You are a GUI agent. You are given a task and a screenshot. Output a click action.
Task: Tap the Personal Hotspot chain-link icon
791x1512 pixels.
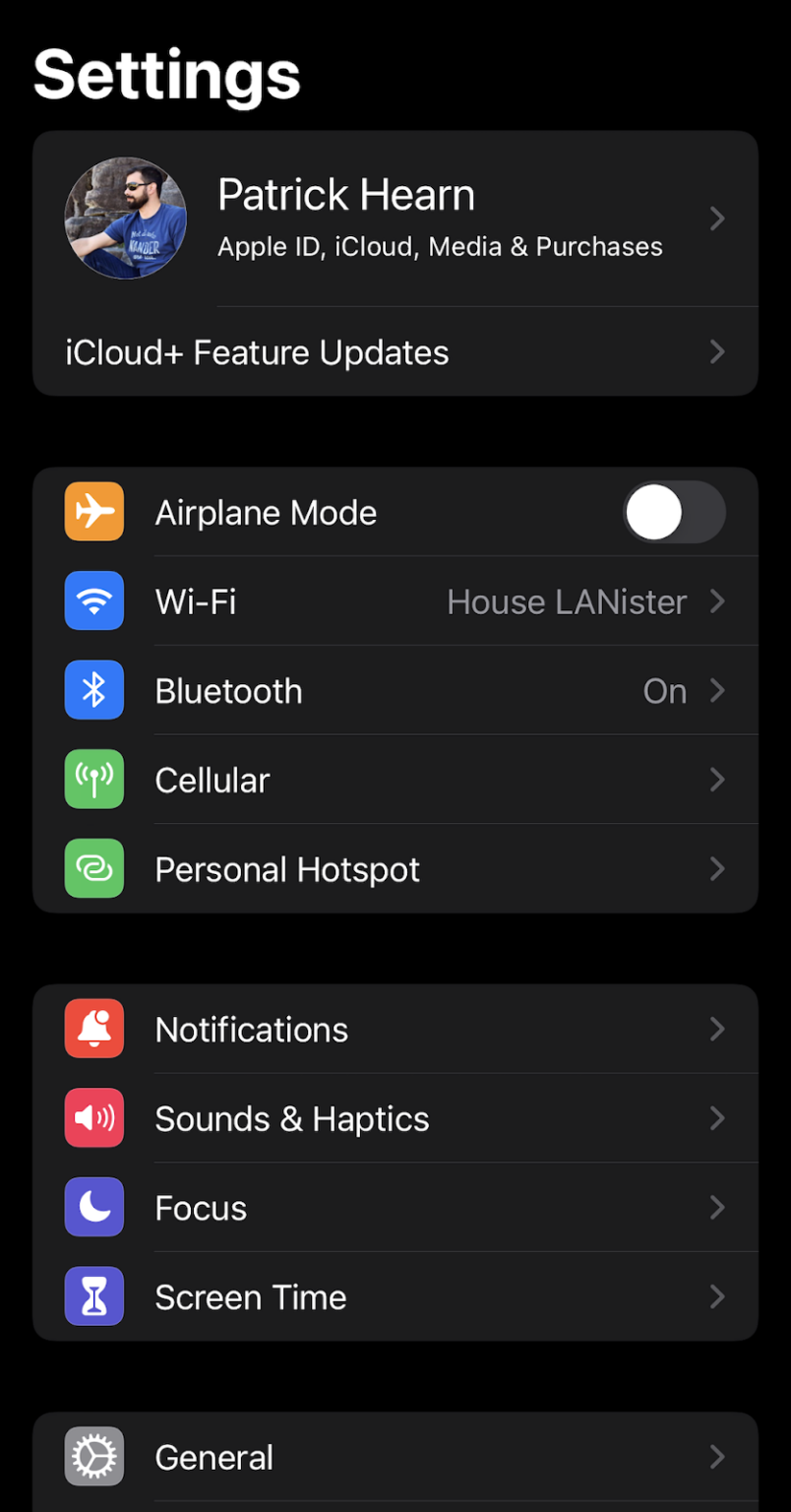click(93, 868)
